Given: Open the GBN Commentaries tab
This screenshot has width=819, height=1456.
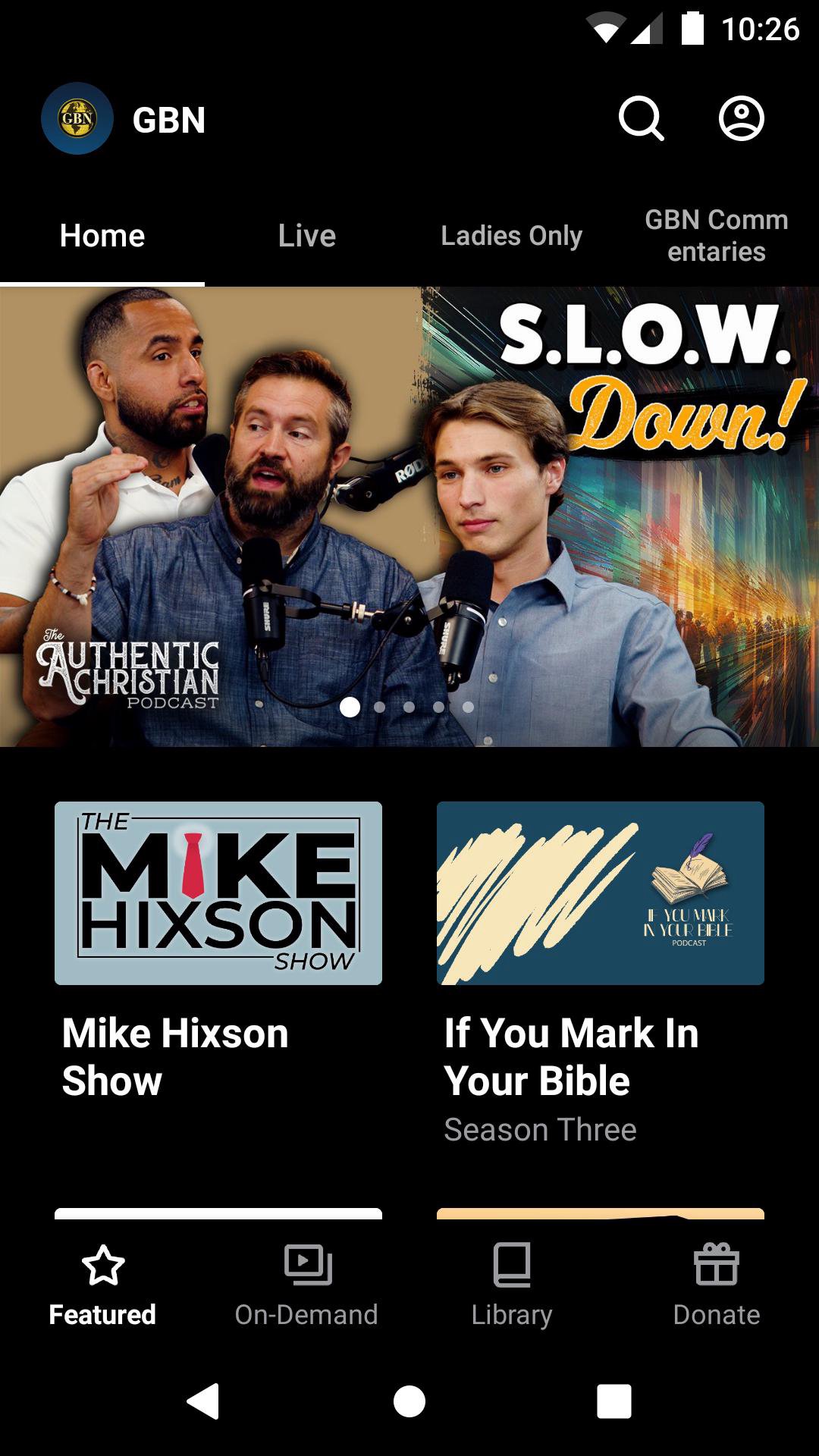Looking at the screenshot, I should pos(716,236).
